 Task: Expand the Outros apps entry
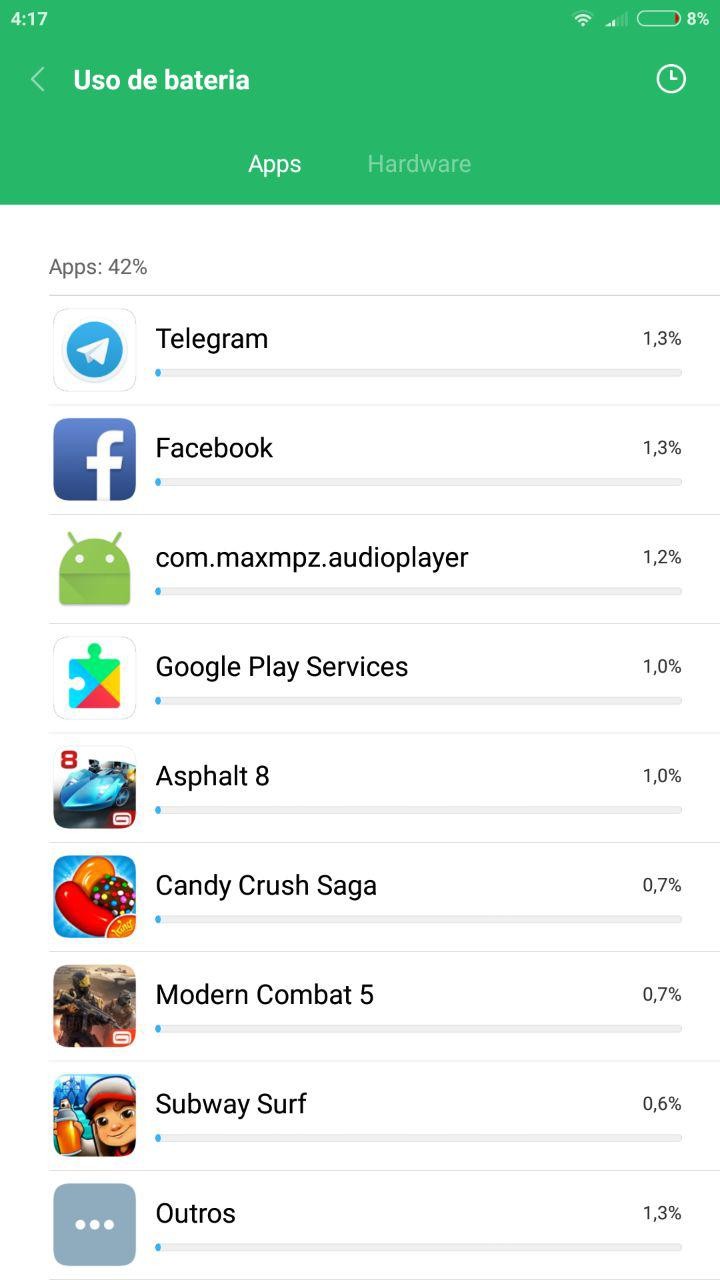pyautogui.click(x=384, y=1225)
